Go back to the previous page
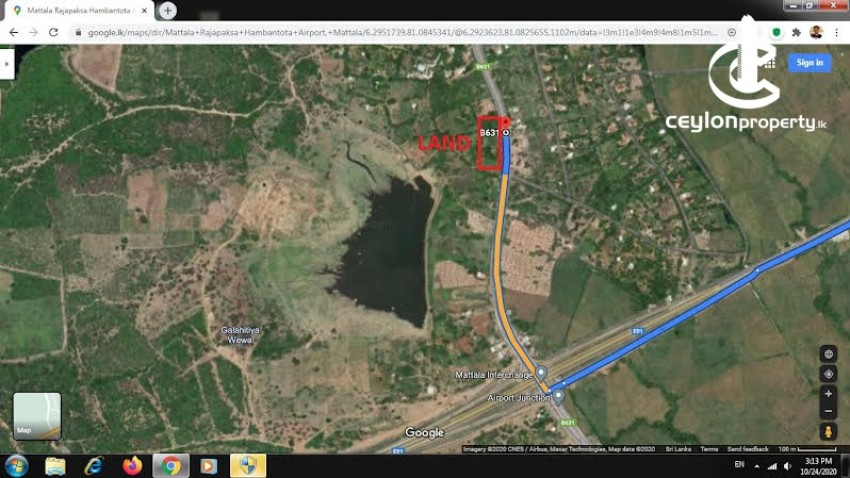The image size is (850, 478). (x=14, y=33)
